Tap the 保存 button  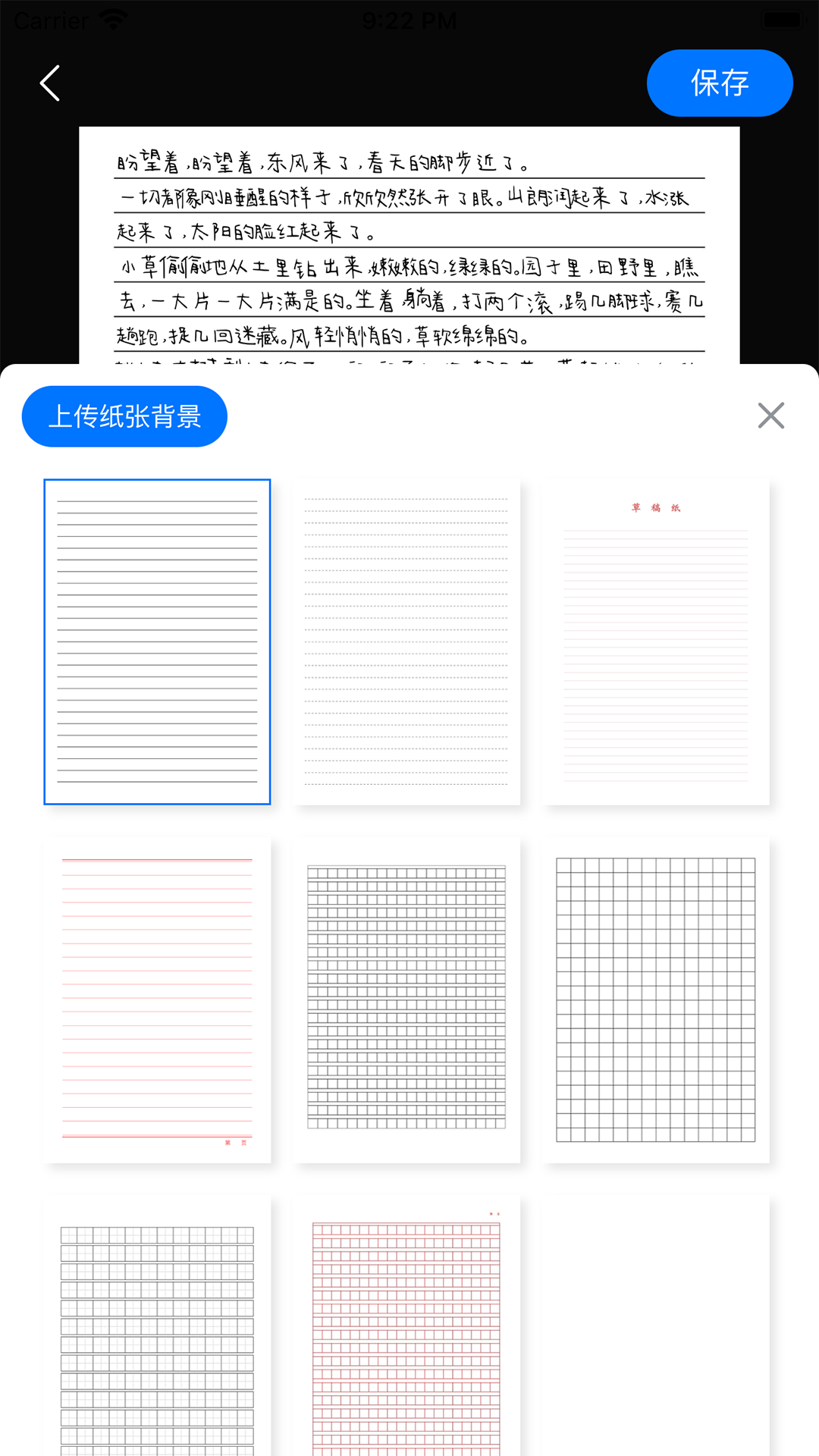[x=719, y=83]
